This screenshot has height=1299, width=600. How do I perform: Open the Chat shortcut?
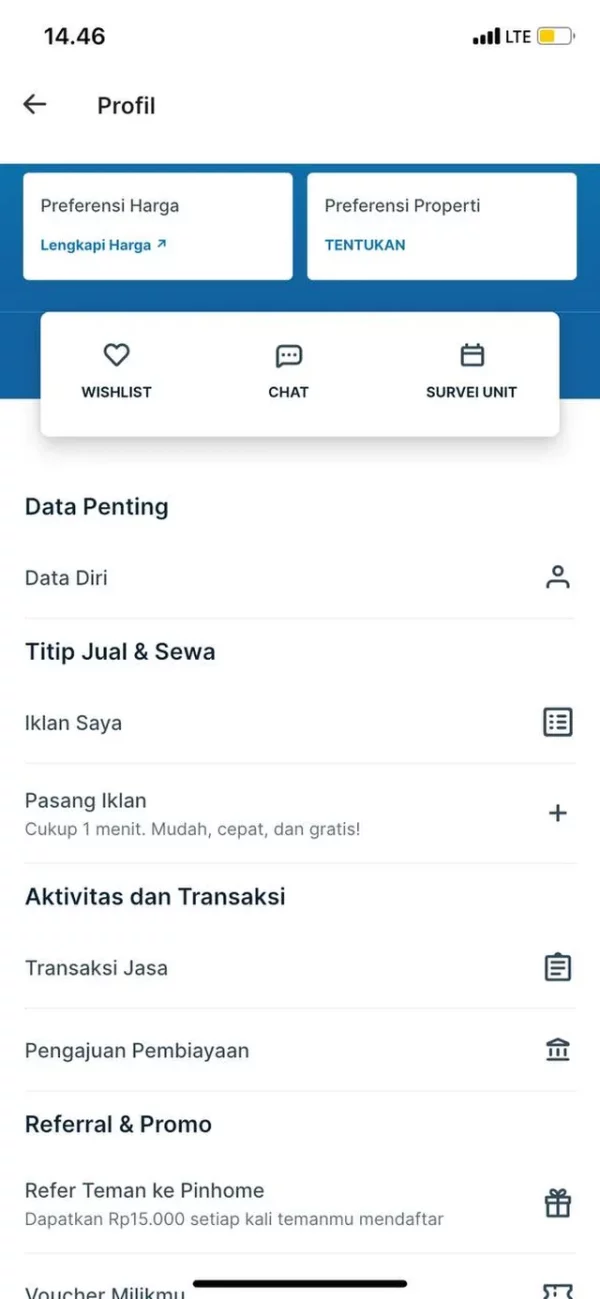[x=288, y=371]
